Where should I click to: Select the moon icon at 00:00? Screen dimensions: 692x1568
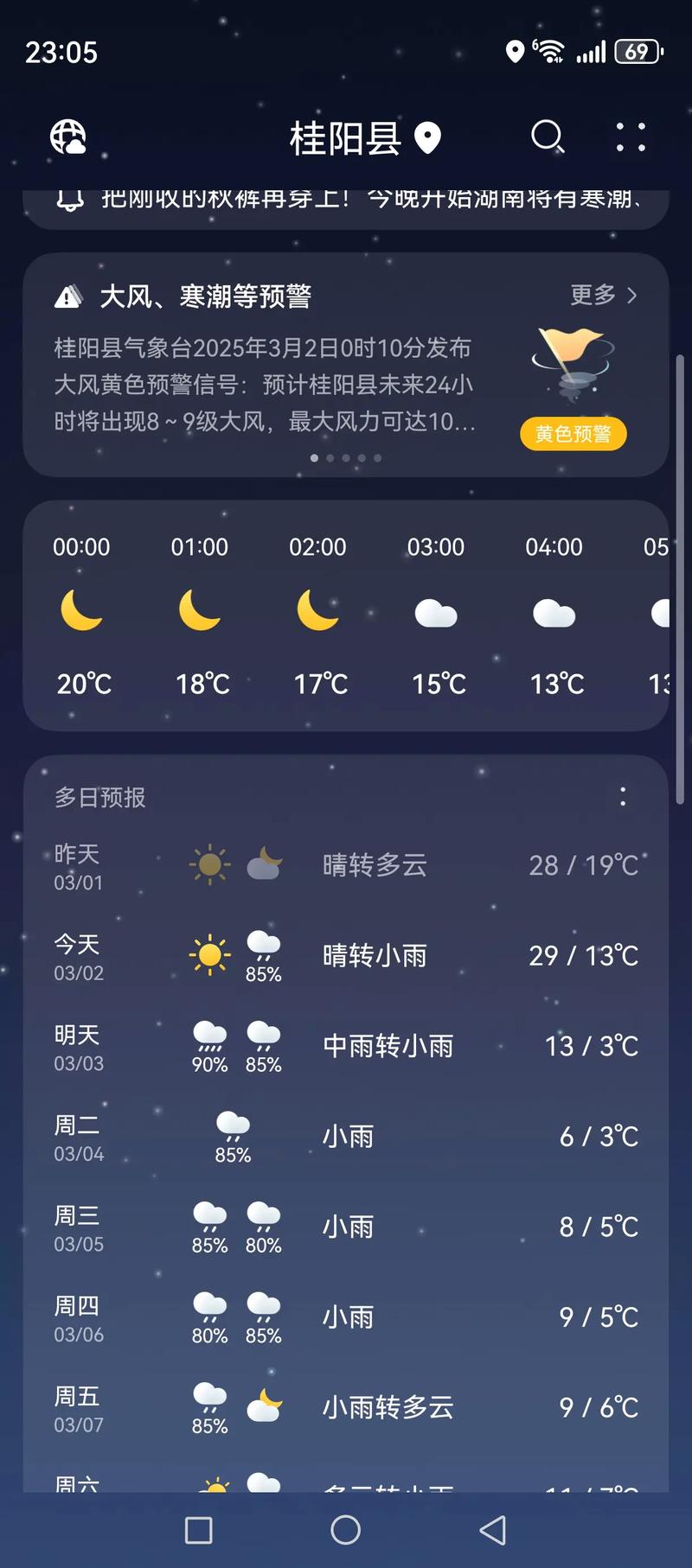(81, 610)
